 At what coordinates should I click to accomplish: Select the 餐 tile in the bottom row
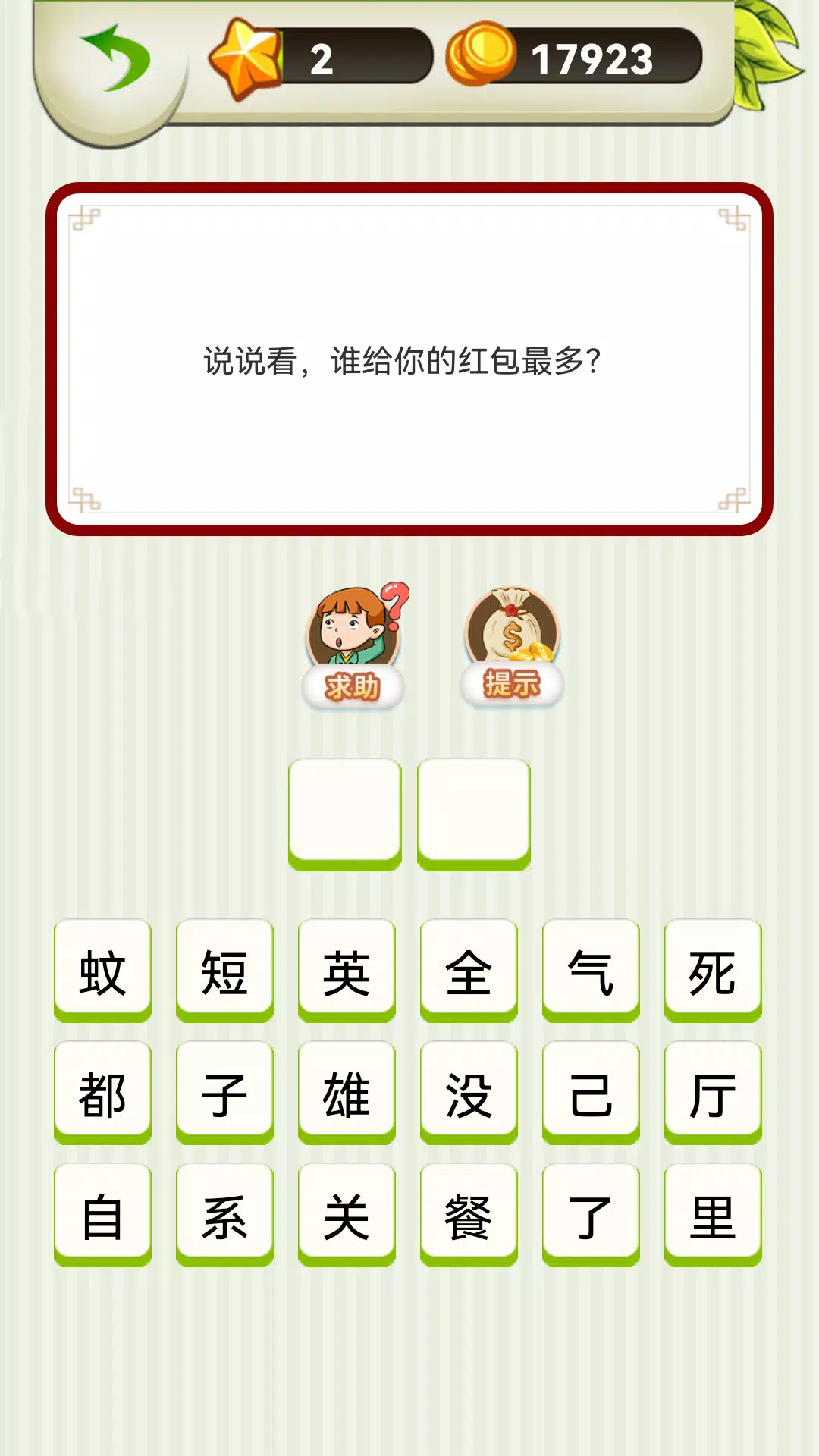(x=469, y=1213)
